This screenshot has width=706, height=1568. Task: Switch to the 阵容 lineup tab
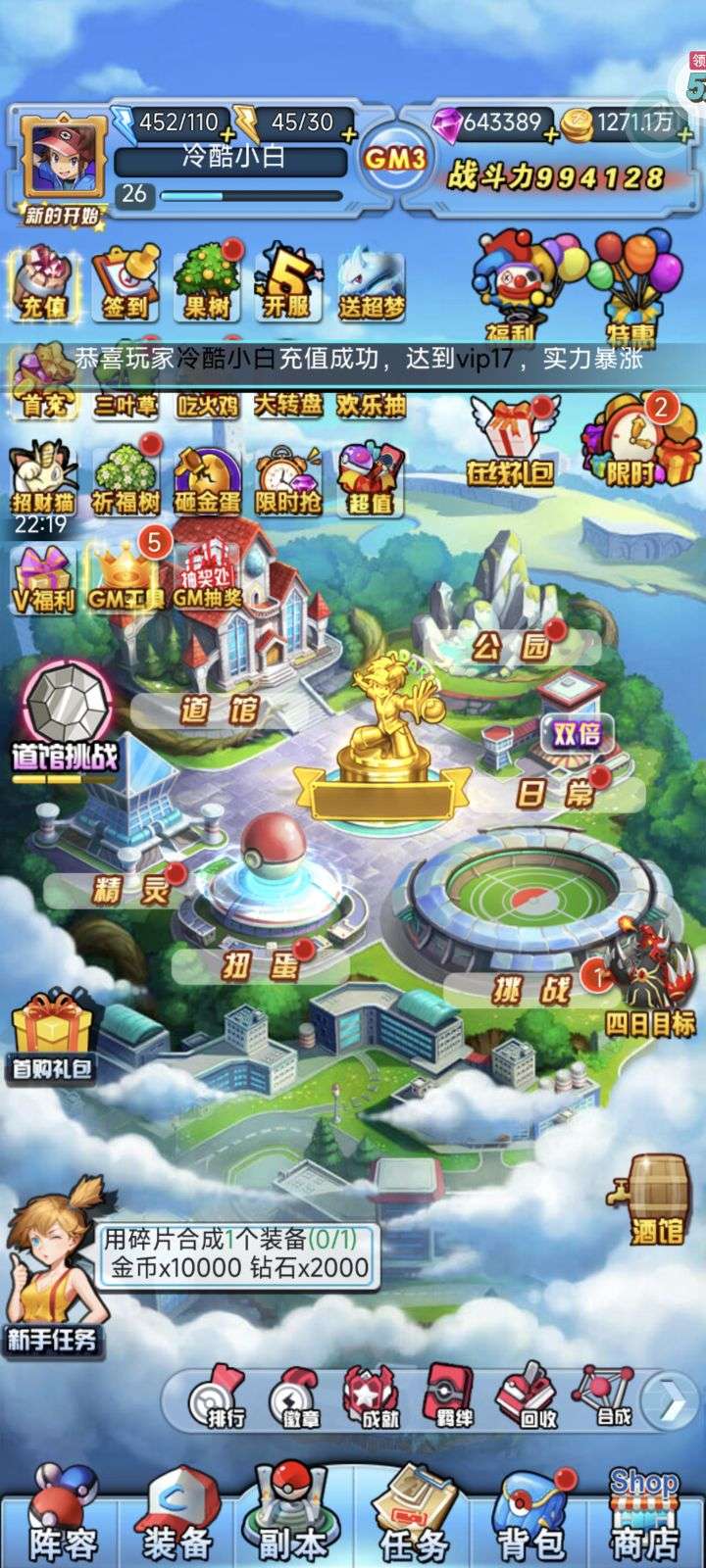[61, 1517]
